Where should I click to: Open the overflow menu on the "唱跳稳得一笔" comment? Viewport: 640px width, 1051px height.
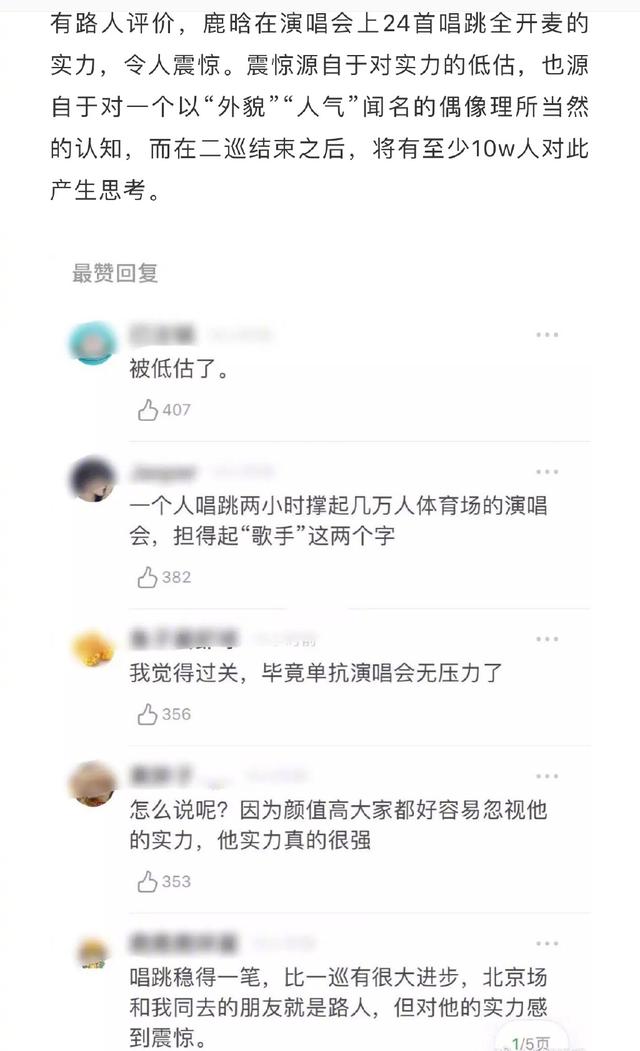tap(547, 943)
